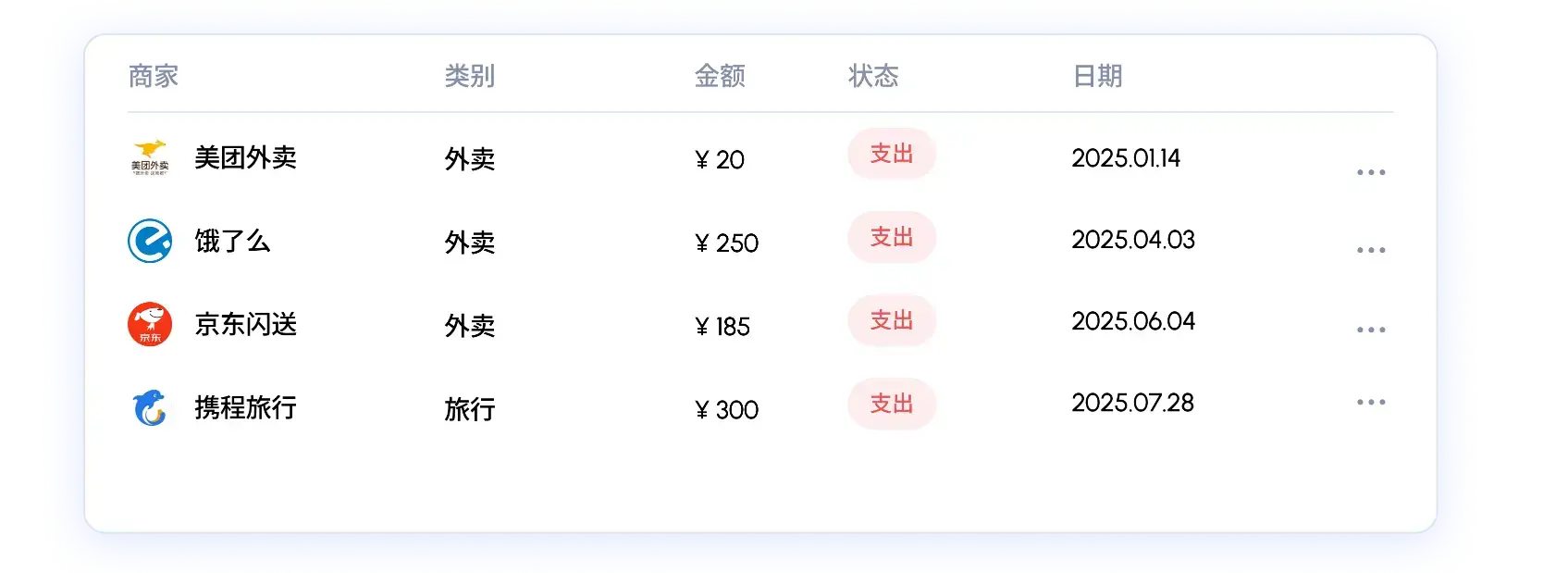Select the 京东闪送 transaction row
The height and width of the screenshot is (573, 1568).
245,325
